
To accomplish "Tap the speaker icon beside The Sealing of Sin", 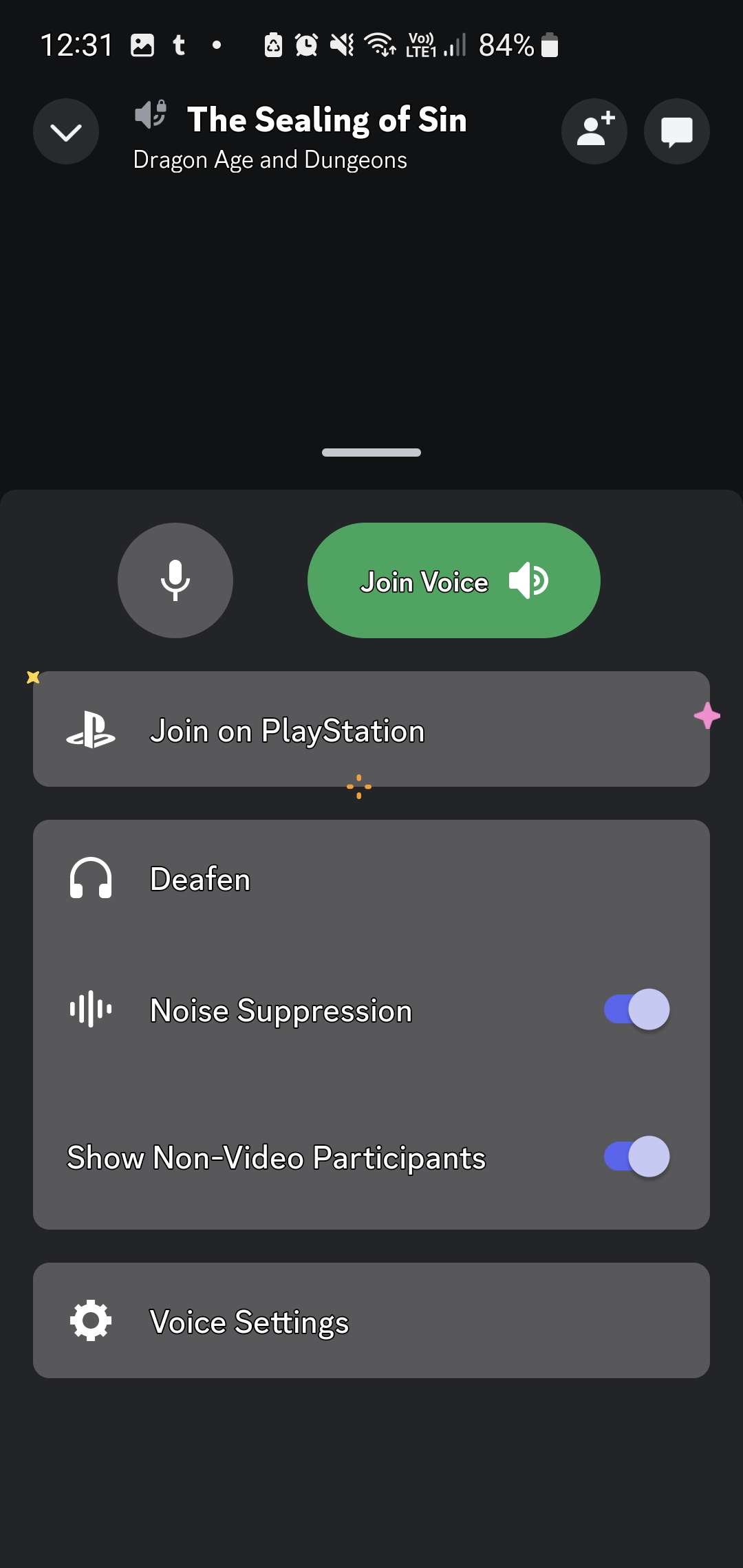I will [x=150, y=116].
